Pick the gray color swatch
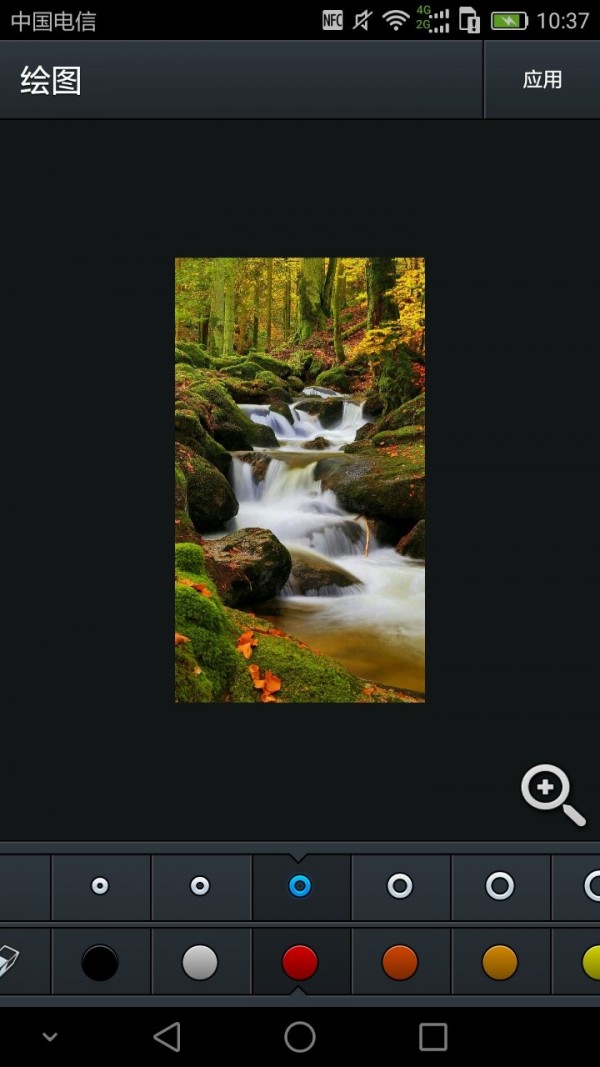600x1067 pixels. pos(200,962)
